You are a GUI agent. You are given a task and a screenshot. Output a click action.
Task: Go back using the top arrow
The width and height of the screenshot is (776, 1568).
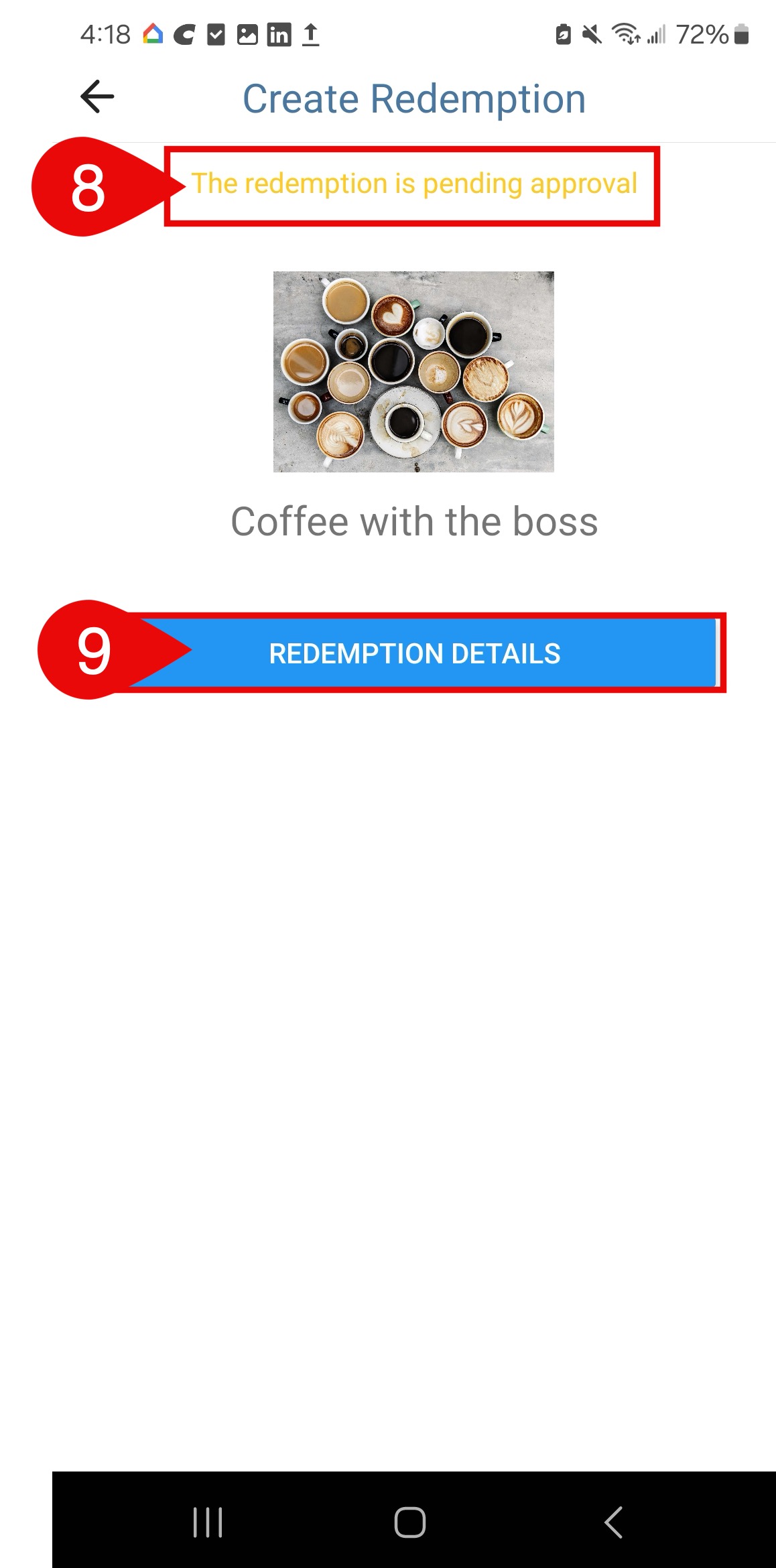pyautogui.click(x=97, y=96)
